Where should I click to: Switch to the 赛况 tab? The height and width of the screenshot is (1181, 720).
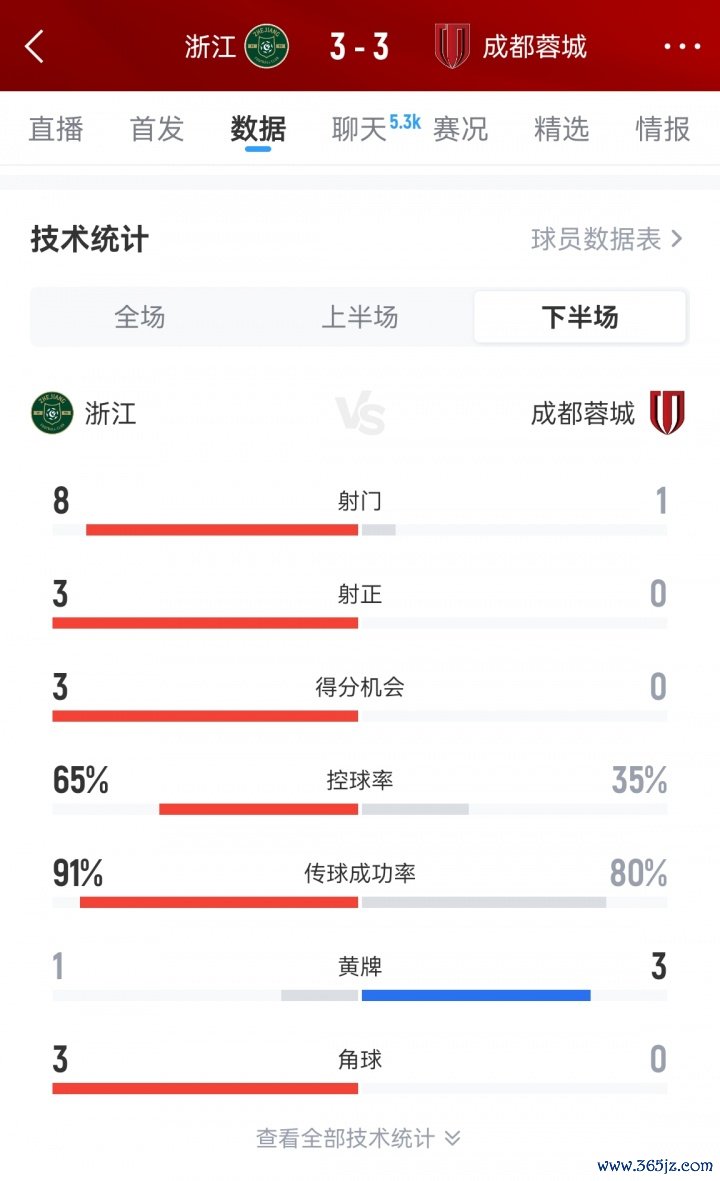tap(460, 129)
